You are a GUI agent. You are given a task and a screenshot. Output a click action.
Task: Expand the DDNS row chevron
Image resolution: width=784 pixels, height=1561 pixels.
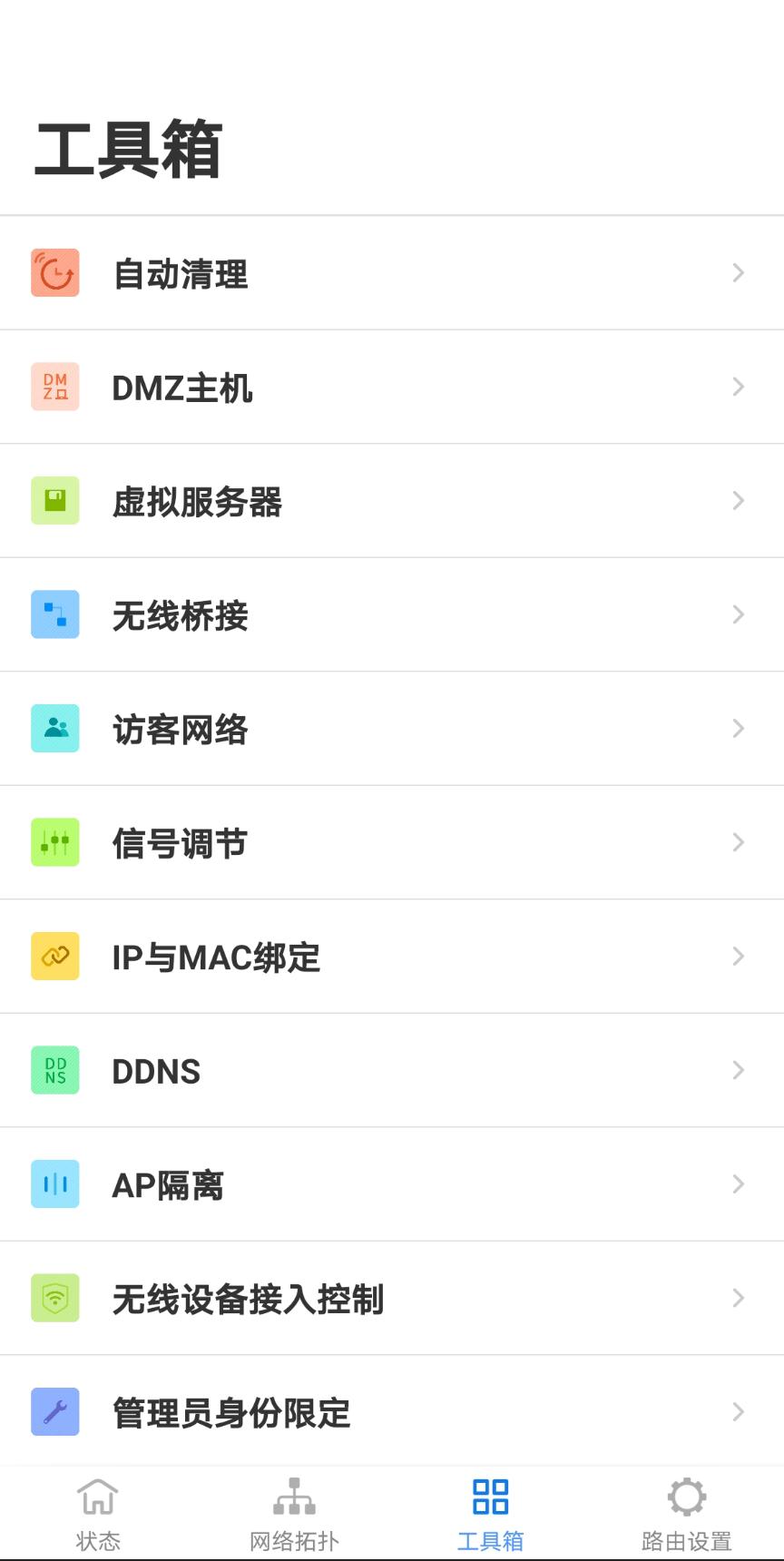(738, 1070)
